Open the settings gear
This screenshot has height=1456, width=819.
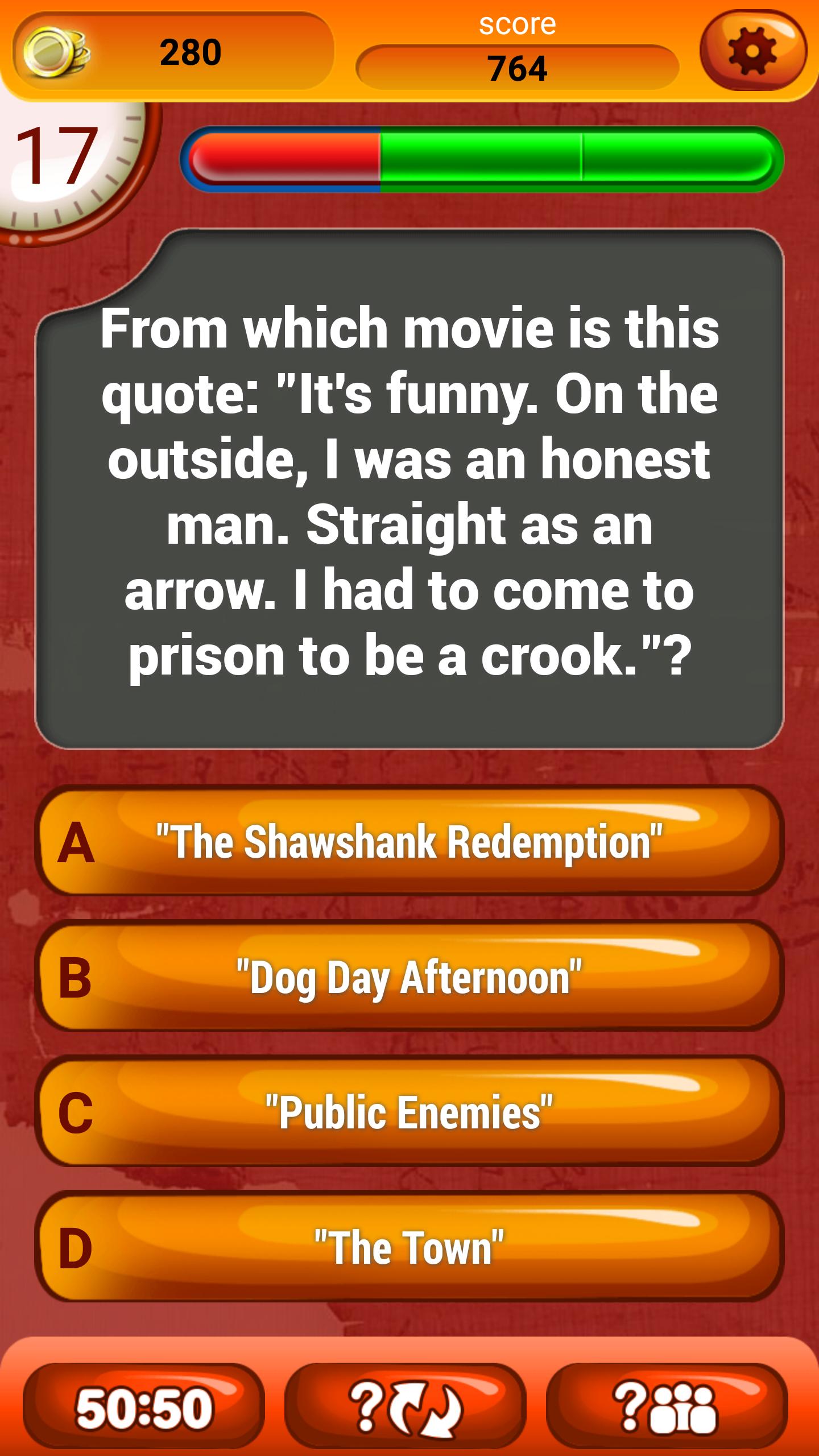[x=752, y=51]
